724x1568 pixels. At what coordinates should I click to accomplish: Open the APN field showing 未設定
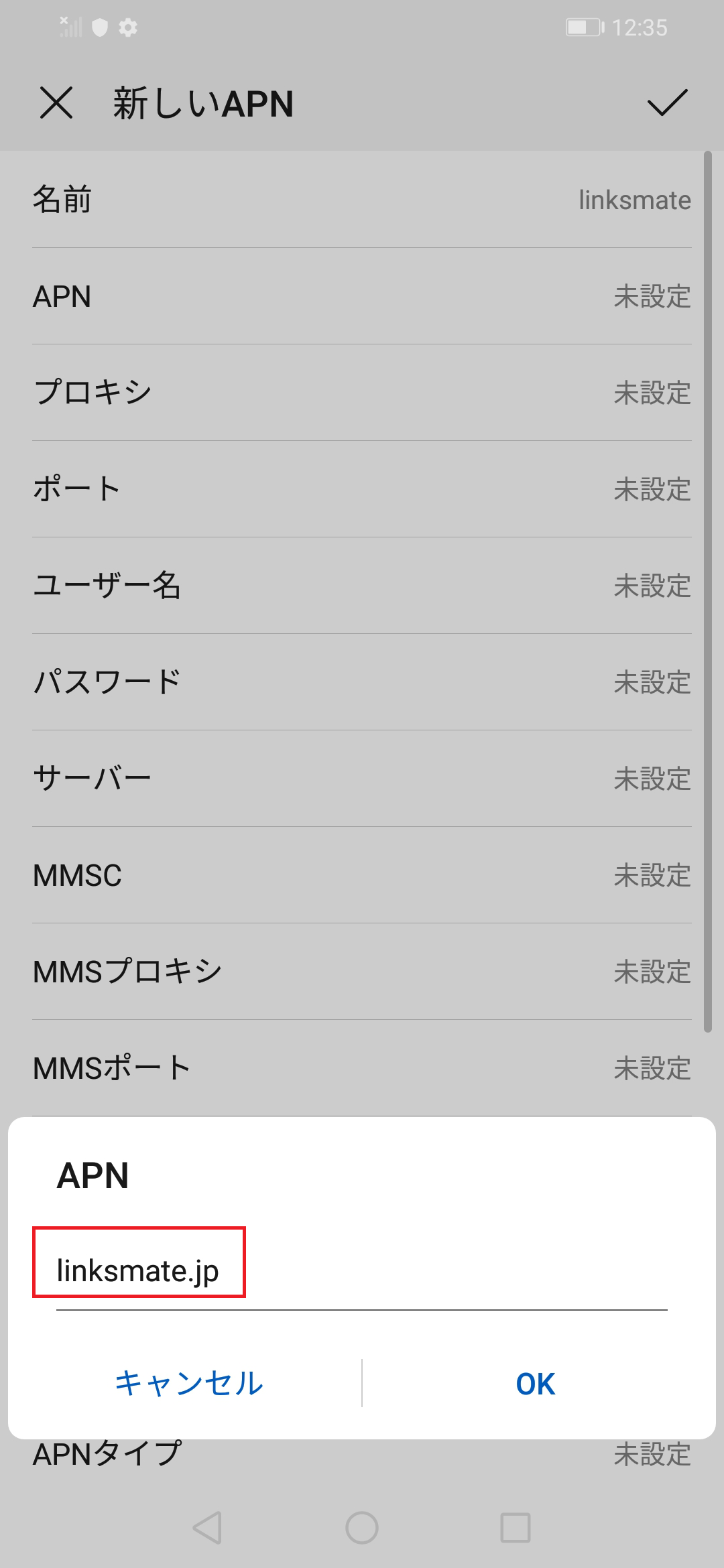point(362,297)
